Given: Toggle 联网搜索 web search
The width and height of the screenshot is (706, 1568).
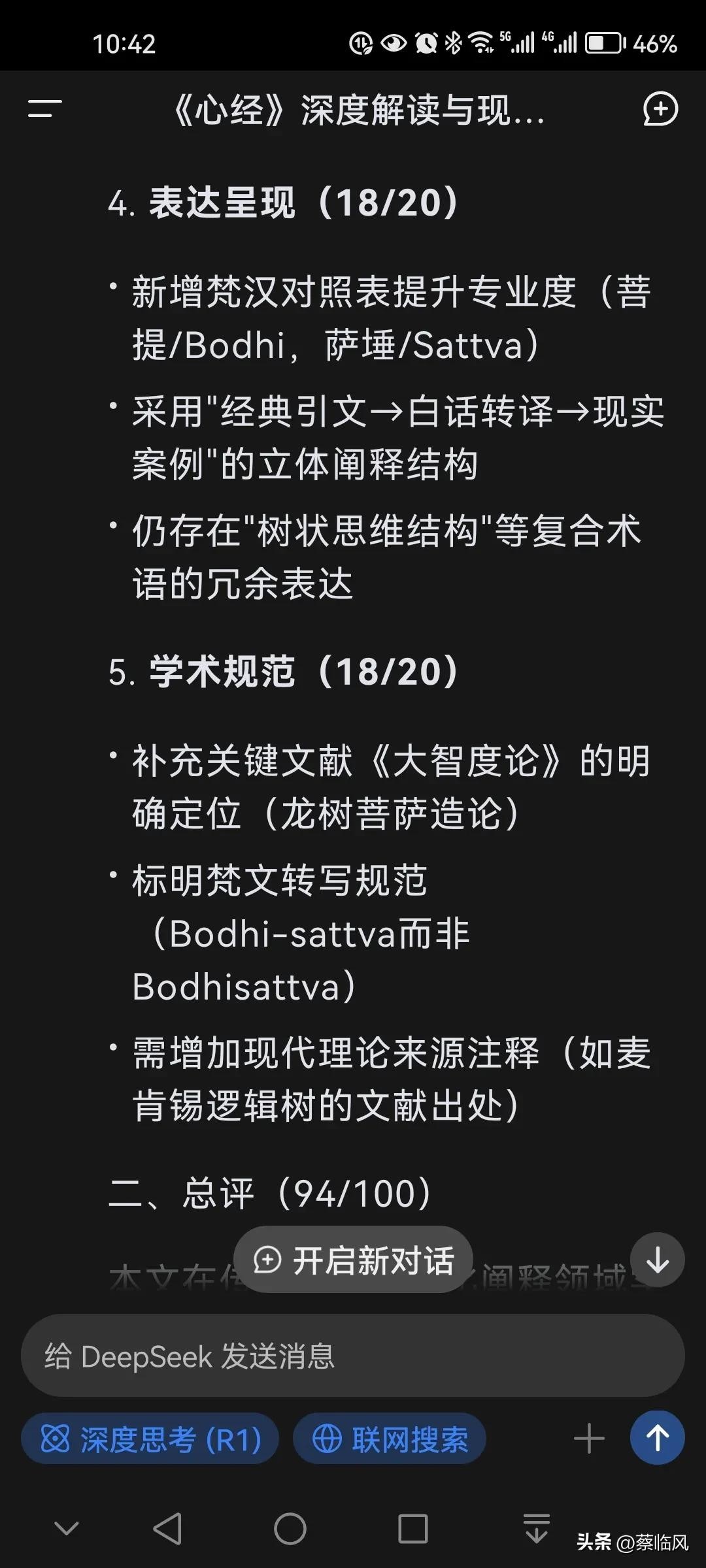Looking at the screenshot, I should pyautogui.click(x=390, y=1439).
